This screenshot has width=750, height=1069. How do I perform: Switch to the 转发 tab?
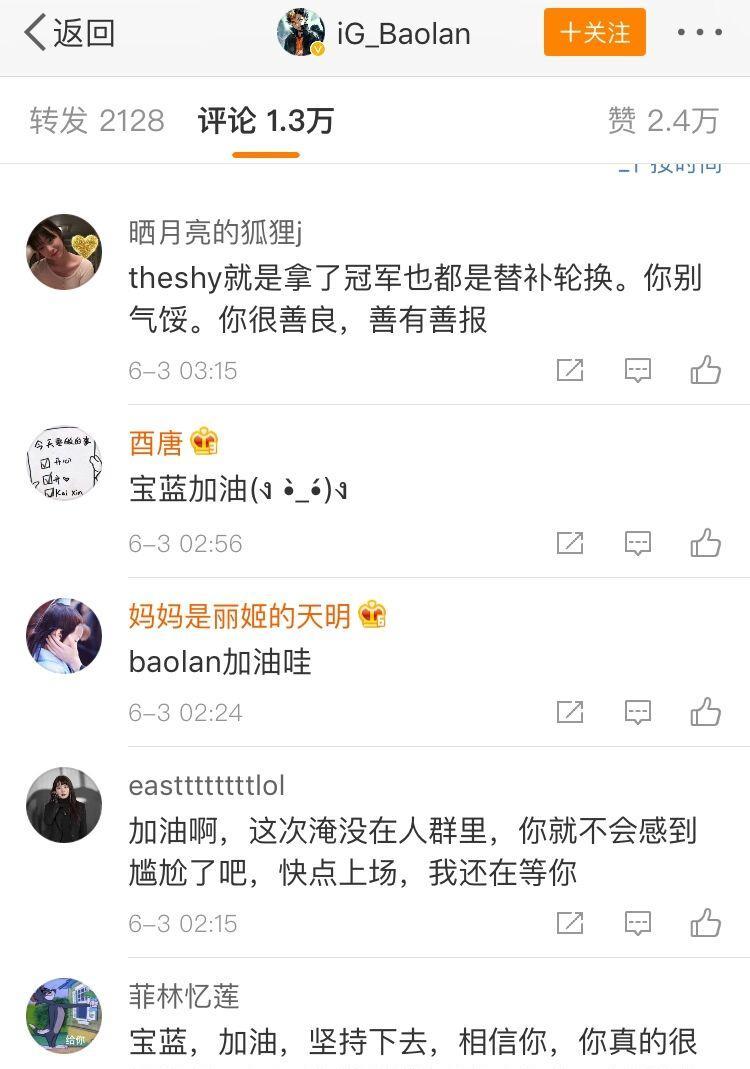point(94,119)
